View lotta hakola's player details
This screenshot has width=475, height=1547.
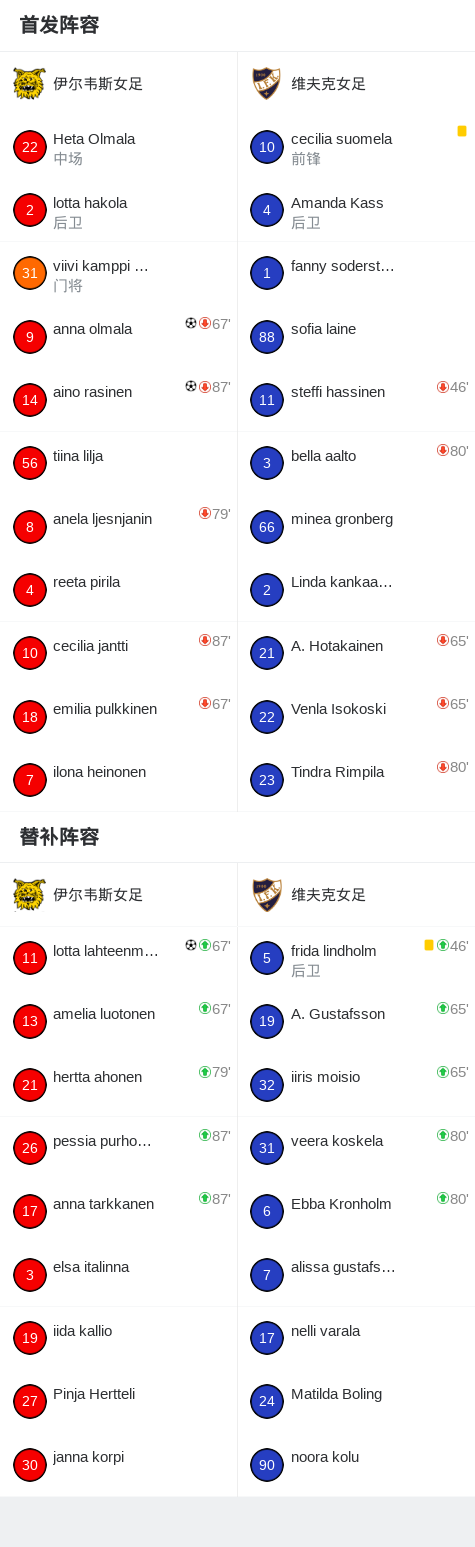coord(118,211)
